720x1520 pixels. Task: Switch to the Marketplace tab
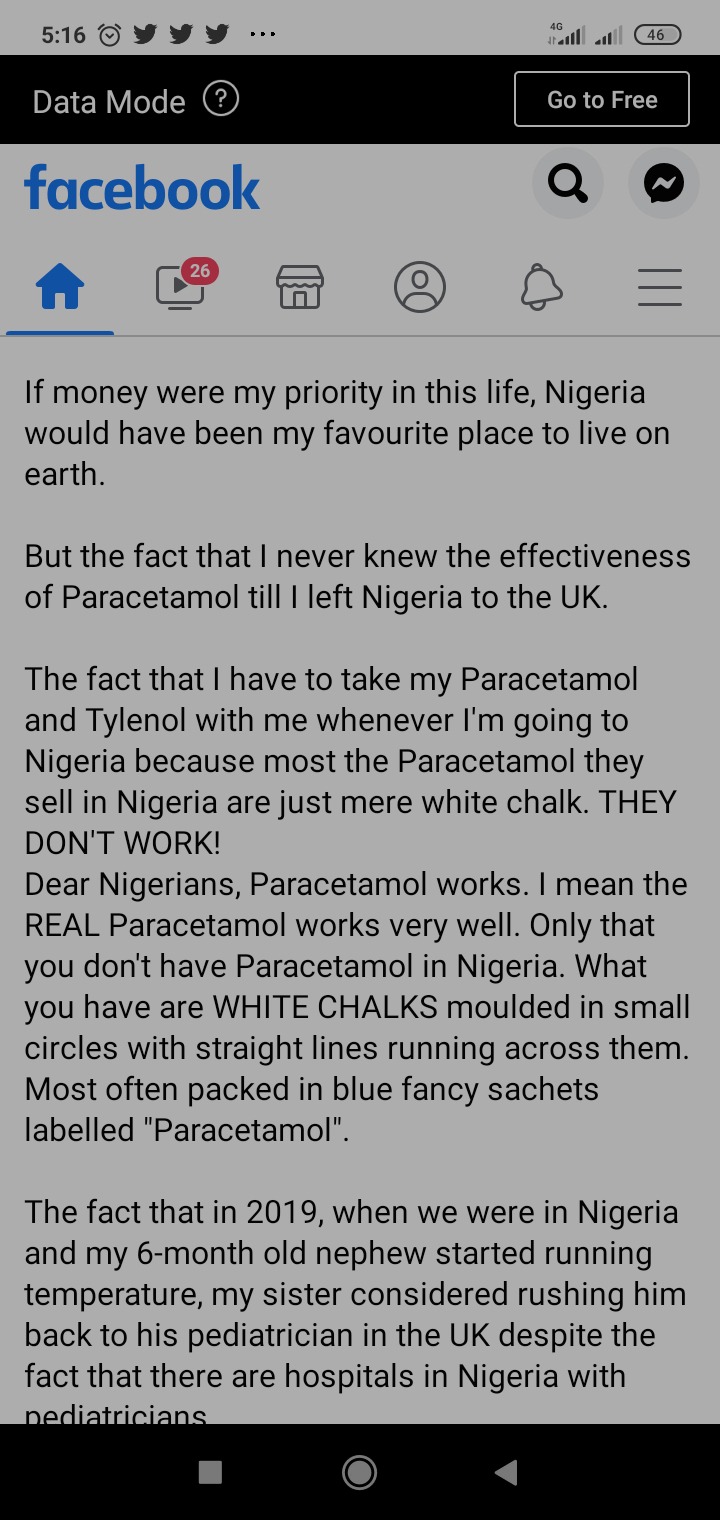click(300, 288)
